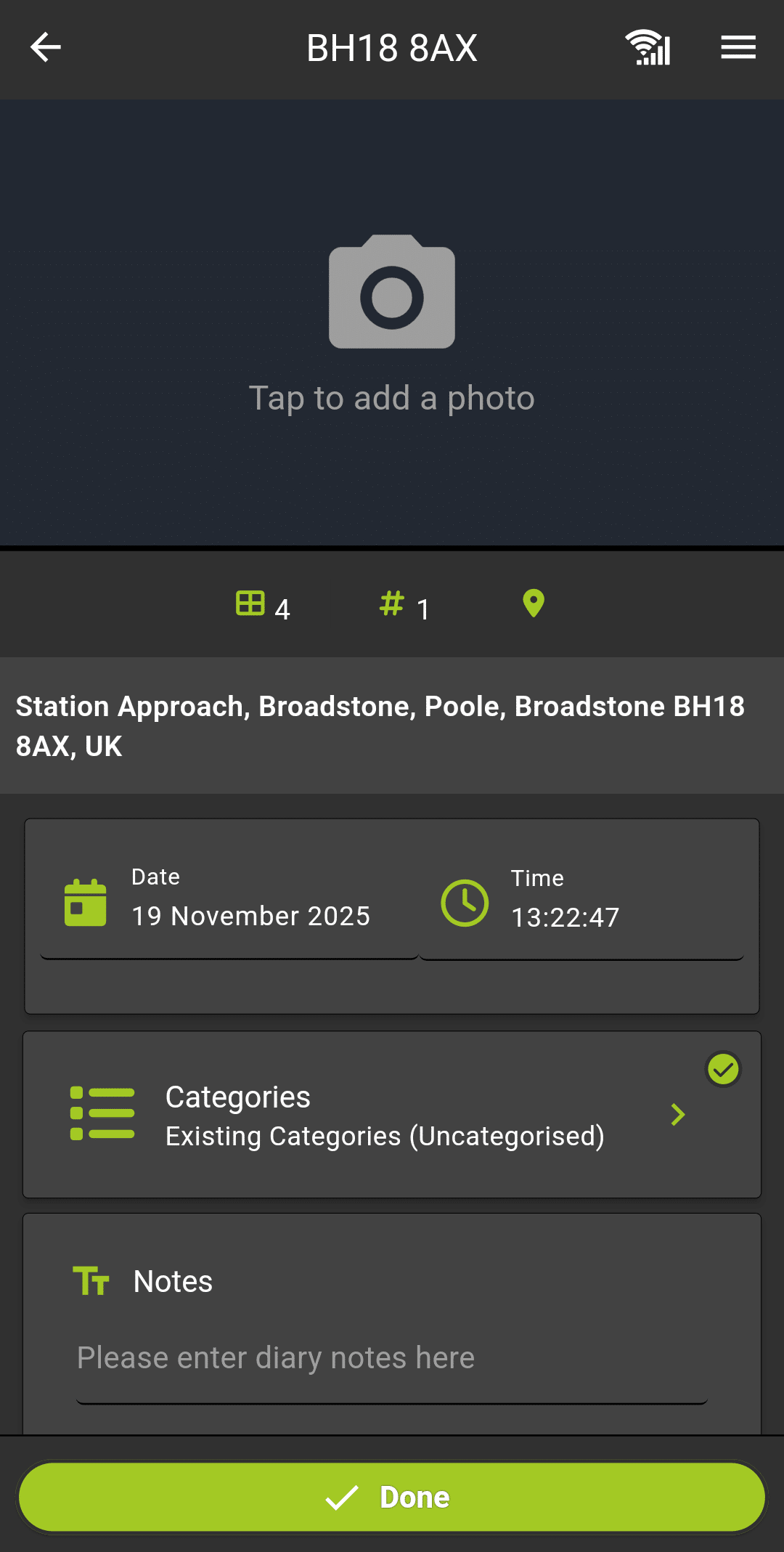Viewport: 784px width, 1552px height.
Task: Open Categories row
Action: click(x=392, y=1115)
